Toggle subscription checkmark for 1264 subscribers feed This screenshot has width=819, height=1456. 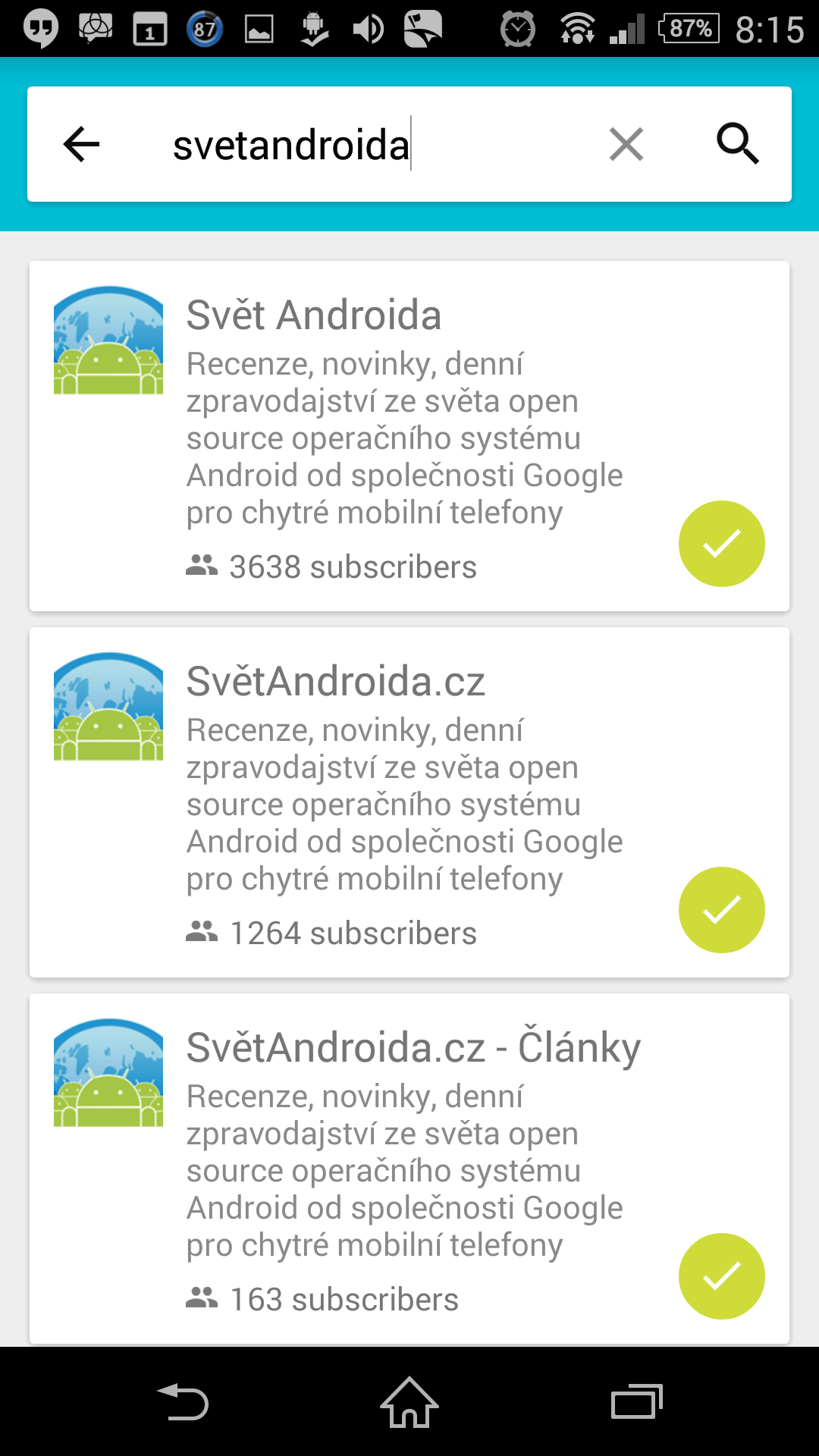722,910
